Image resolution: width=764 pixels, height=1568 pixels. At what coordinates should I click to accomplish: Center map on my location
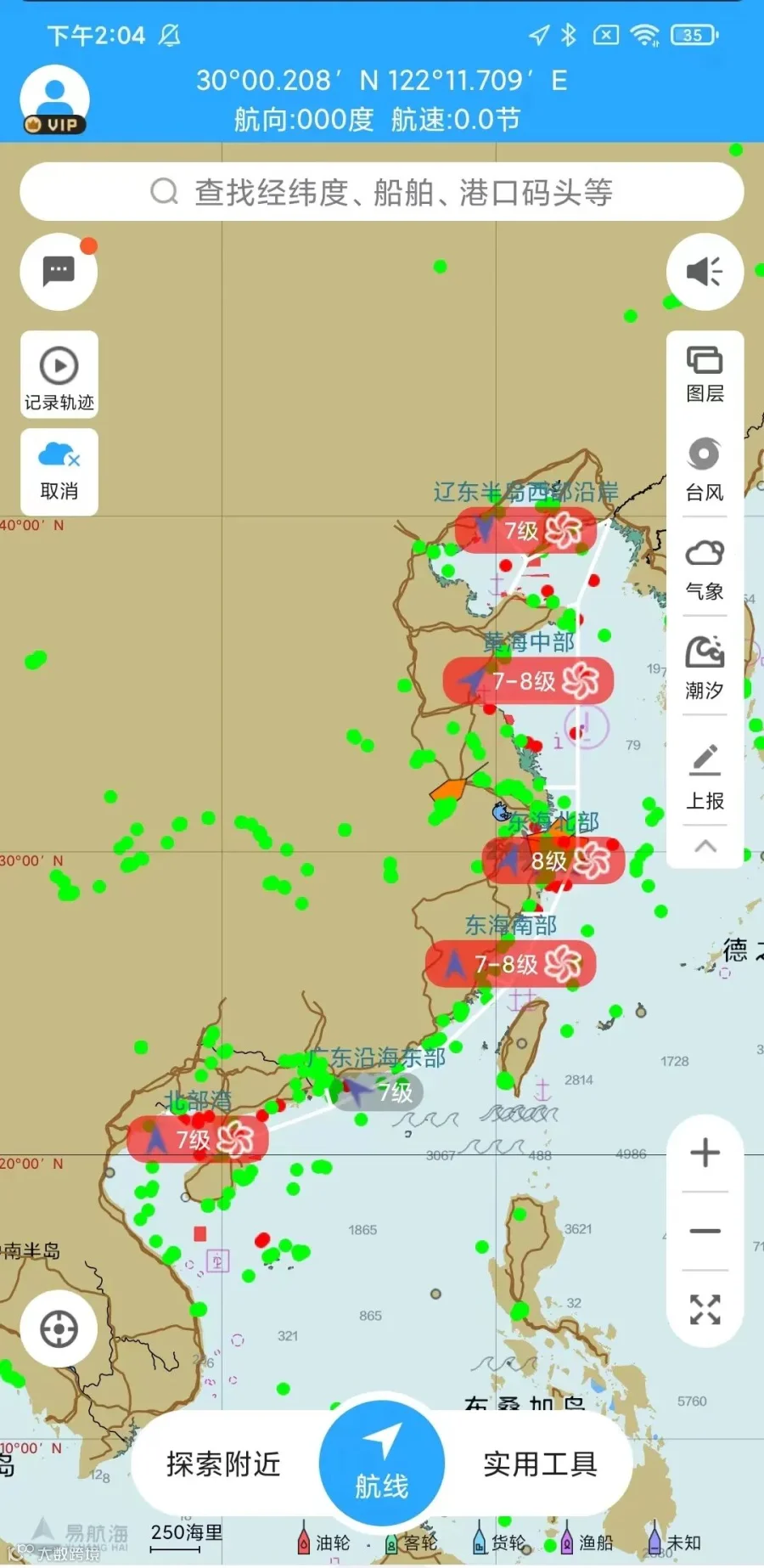coord(59,1328)
